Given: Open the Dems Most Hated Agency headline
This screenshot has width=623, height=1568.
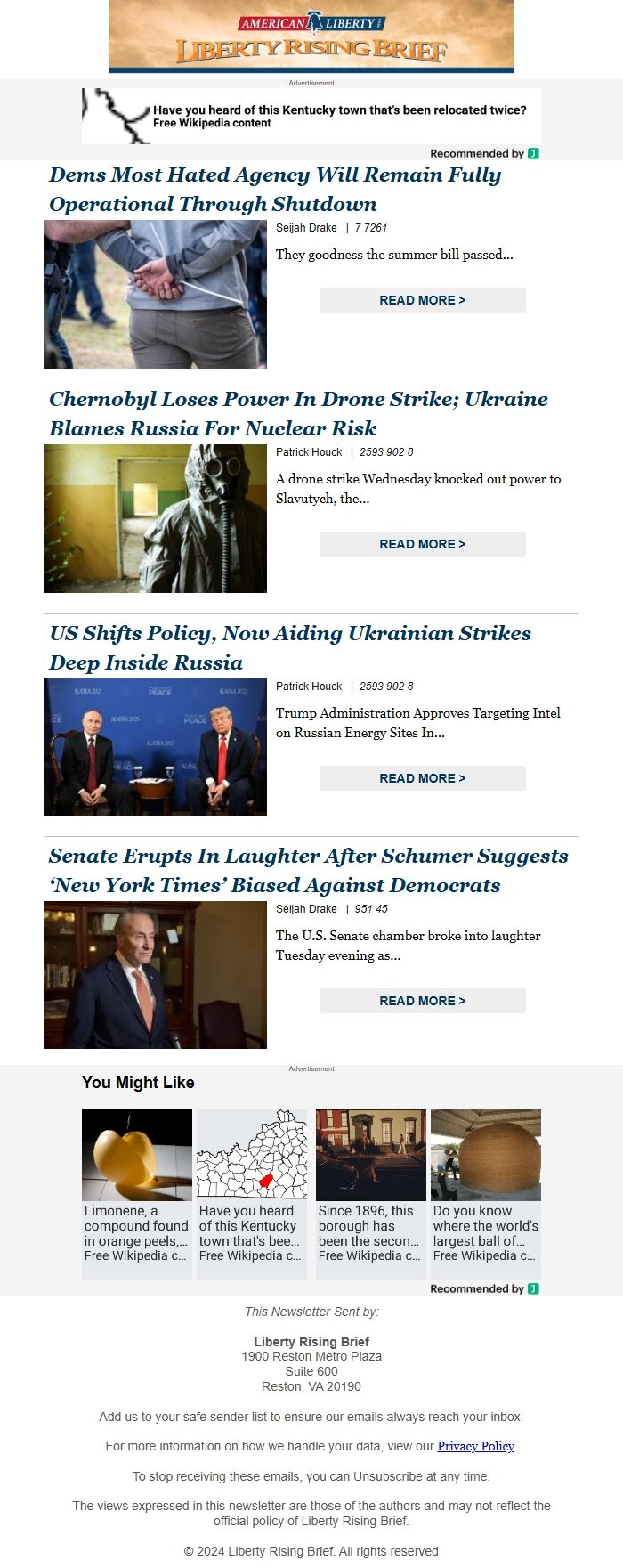Looking at the screenshot, I should [x=274, y=189].
